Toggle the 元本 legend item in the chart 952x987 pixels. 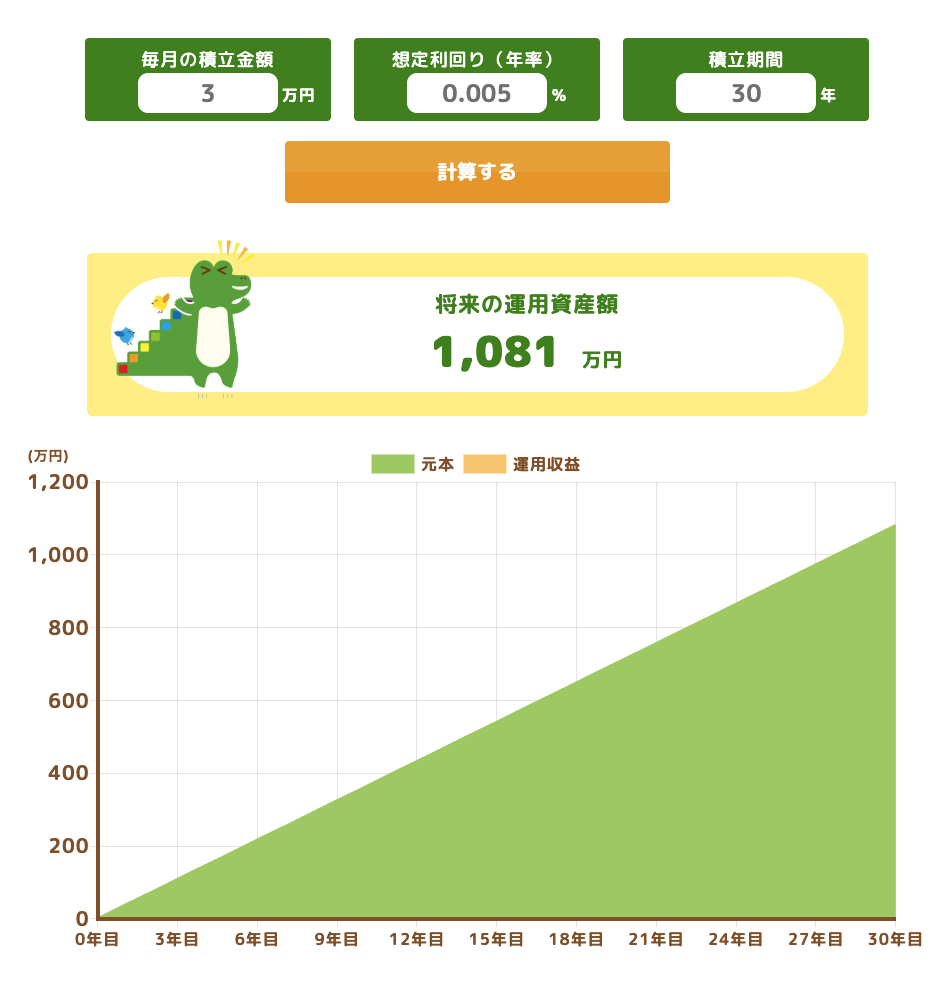tap(412, 464)
